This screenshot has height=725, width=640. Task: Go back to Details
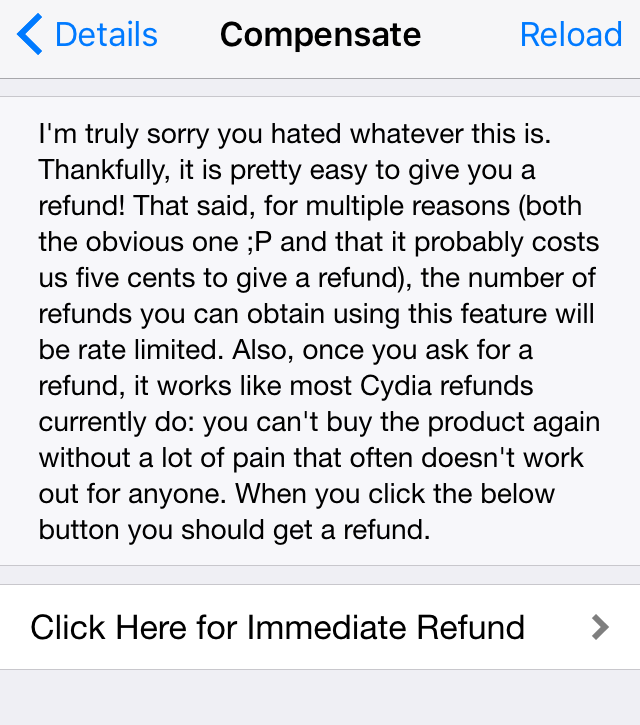click(88, 36)
